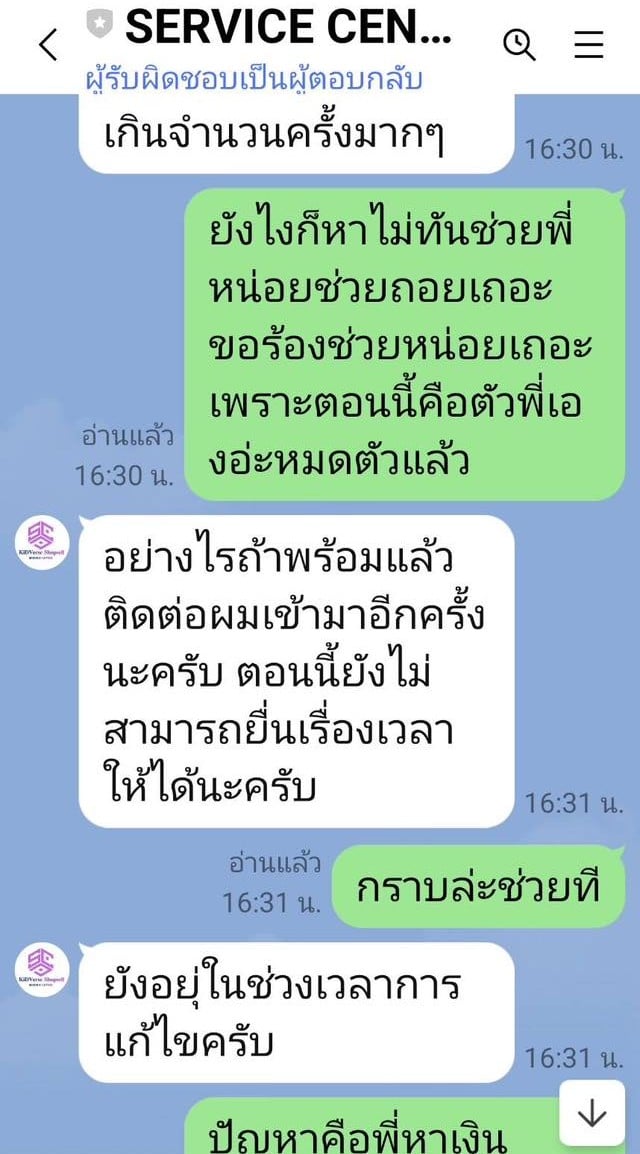This screenshot has width=640, height=1154.
Task: Open the chat menu options
Action: click(589, 44)
